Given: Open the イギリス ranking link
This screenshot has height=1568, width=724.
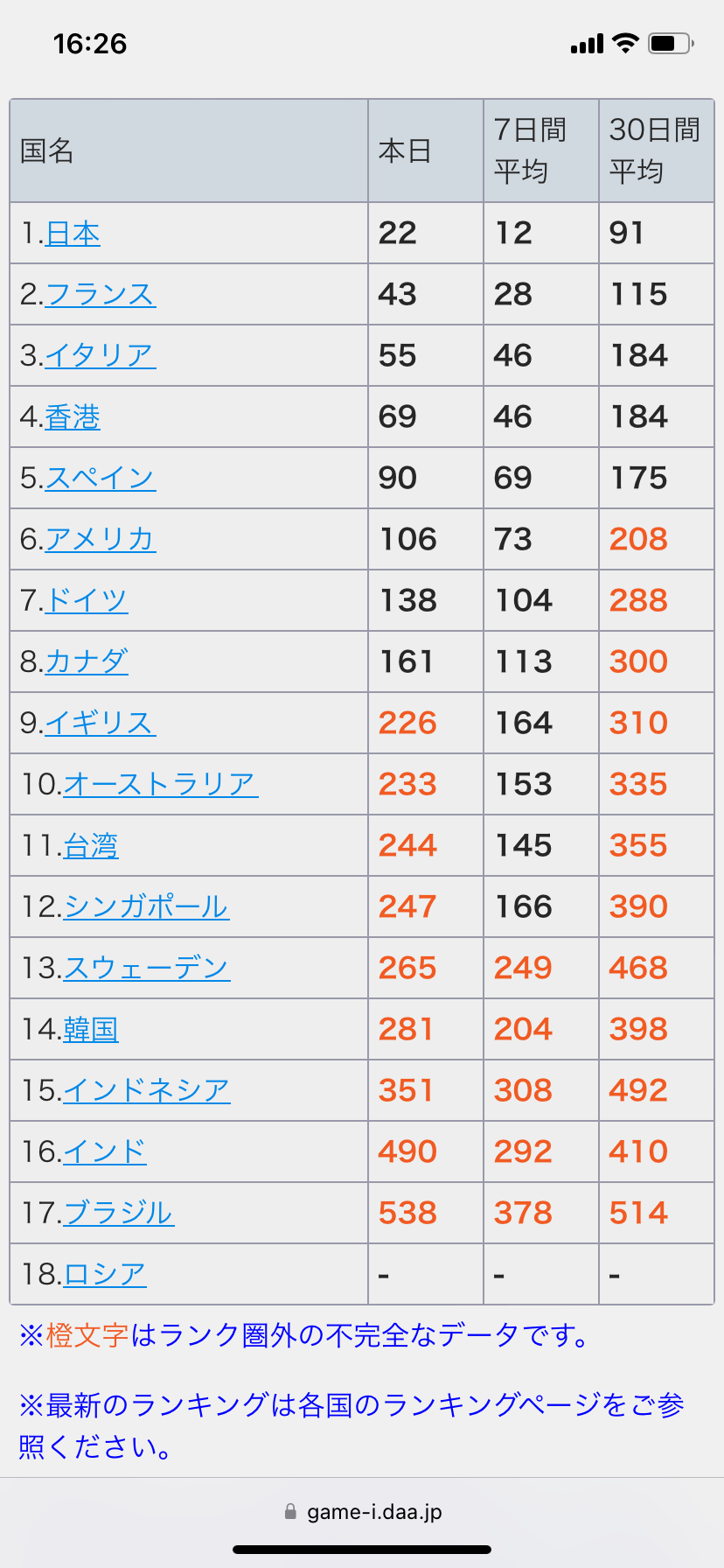Looking at the screenshot, I should [101, 724].
